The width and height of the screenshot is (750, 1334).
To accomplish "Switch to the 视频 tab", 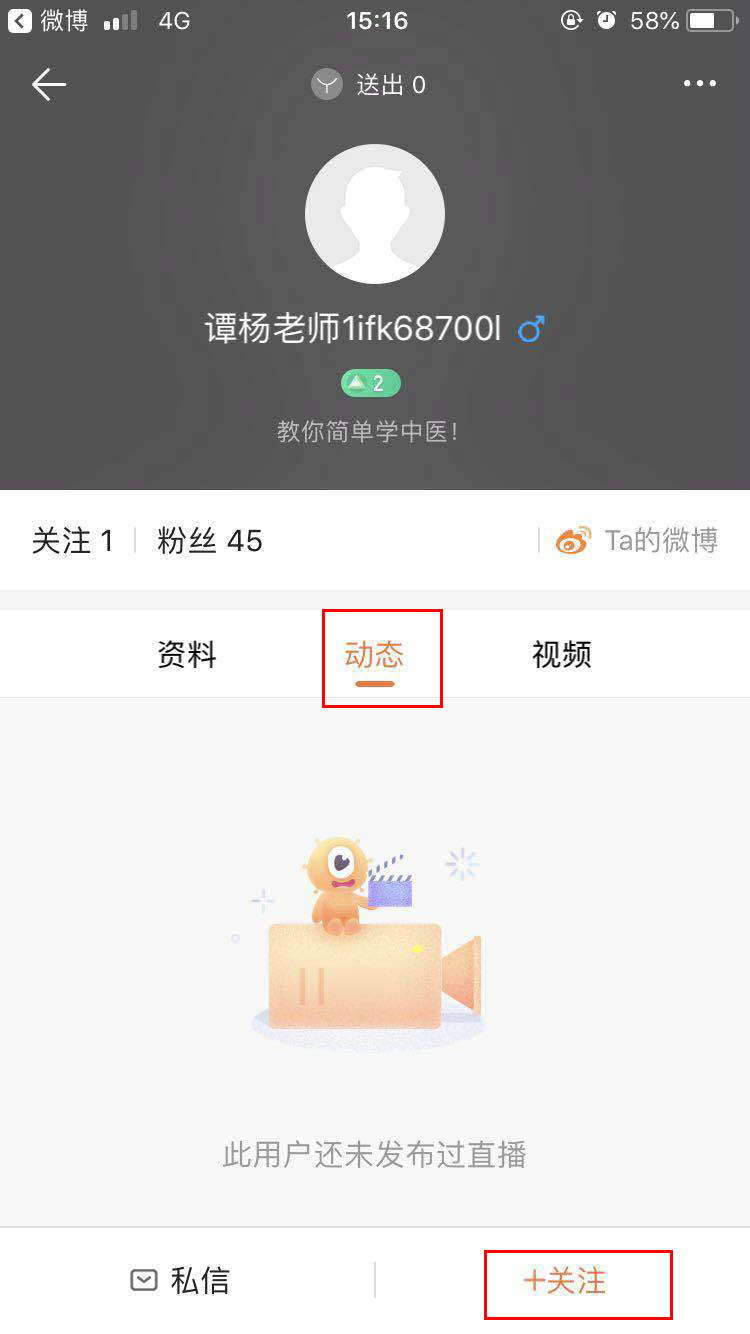I will tap(562, 655).
